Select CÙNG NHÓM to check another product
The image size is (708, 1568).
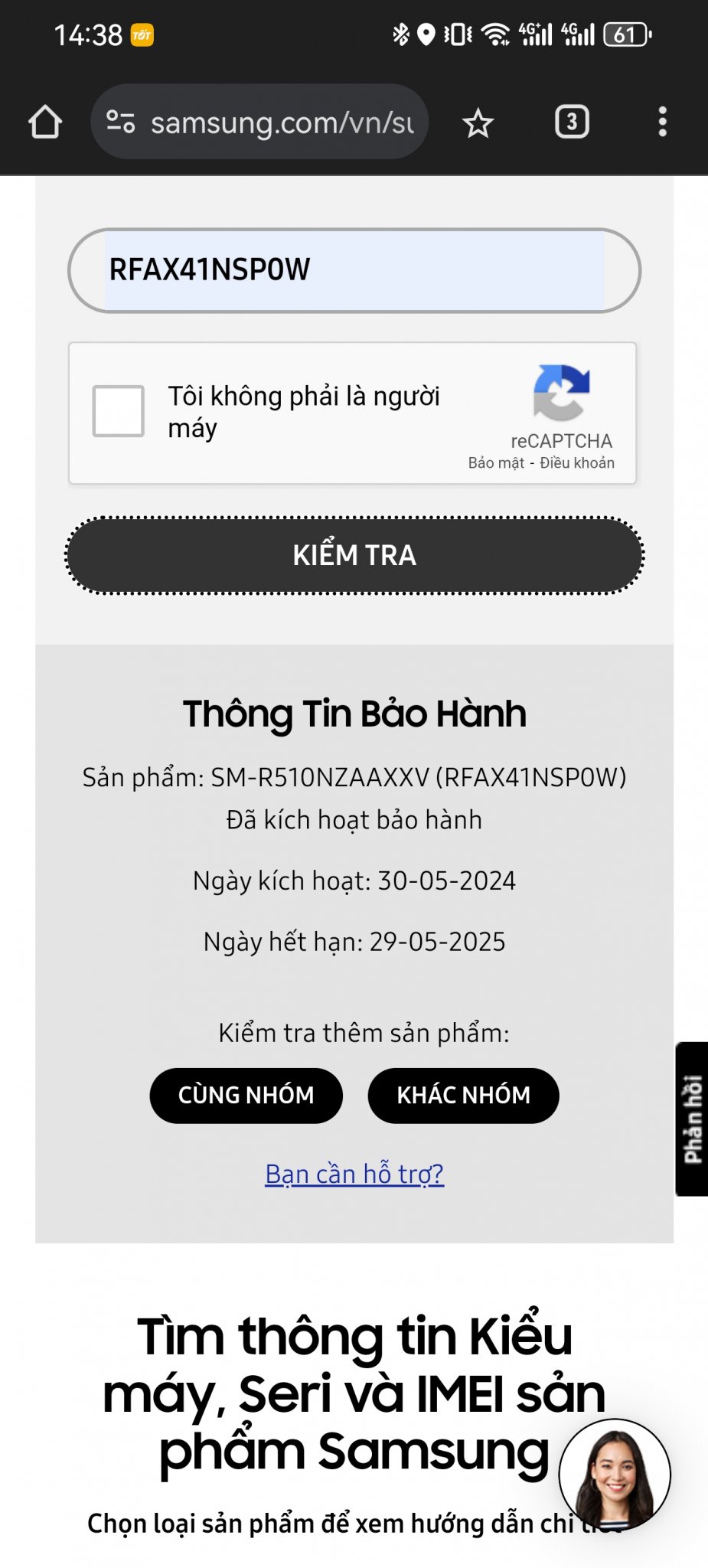(x=246, y=1096)
